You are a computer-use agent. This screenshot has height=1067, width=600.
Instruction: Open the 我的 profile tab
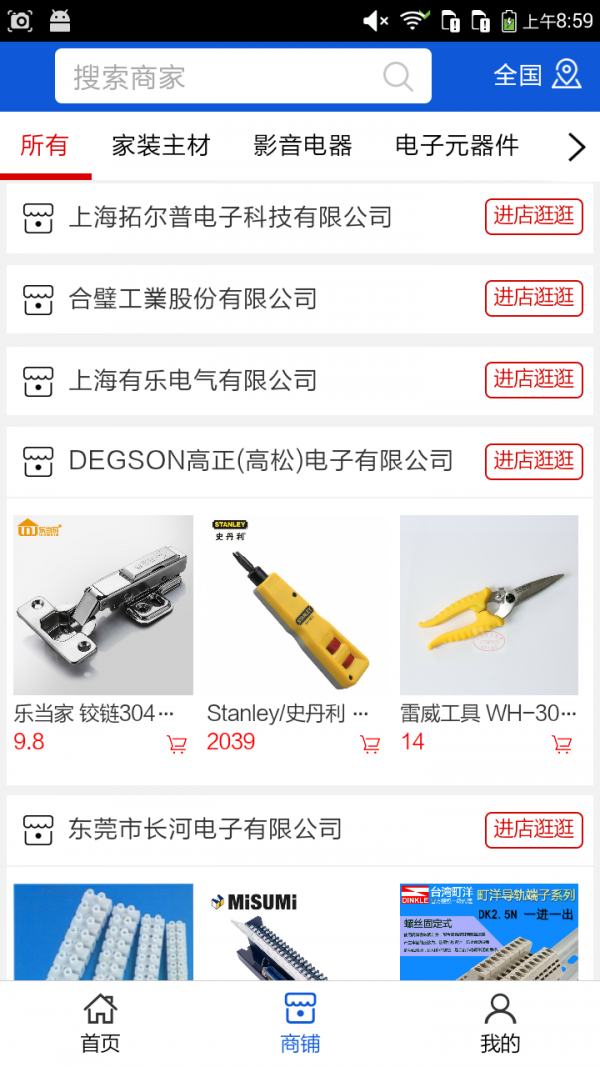coord(500,1023)
